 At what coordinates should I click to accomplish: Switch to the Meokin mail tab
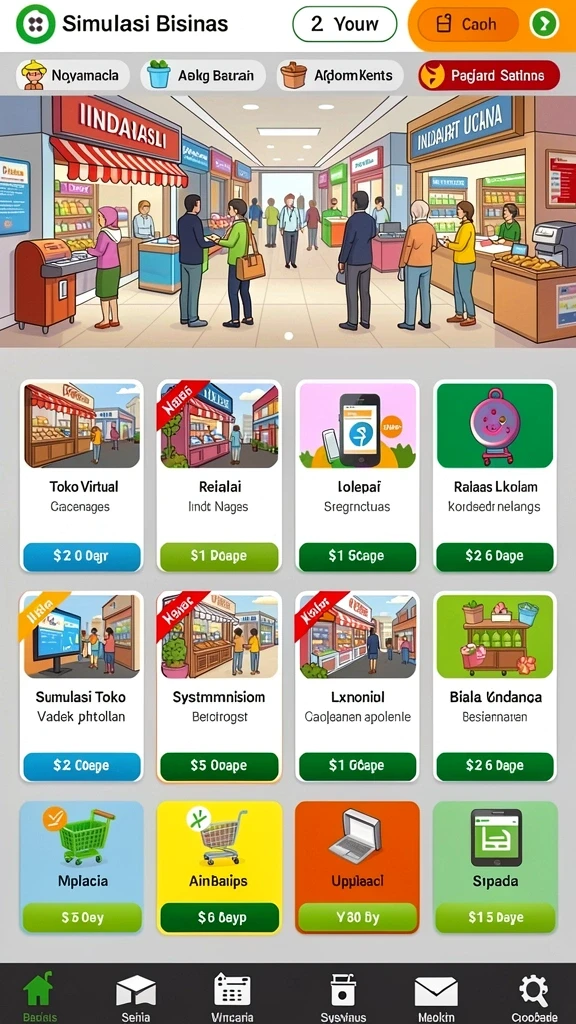tap(436, 997)
